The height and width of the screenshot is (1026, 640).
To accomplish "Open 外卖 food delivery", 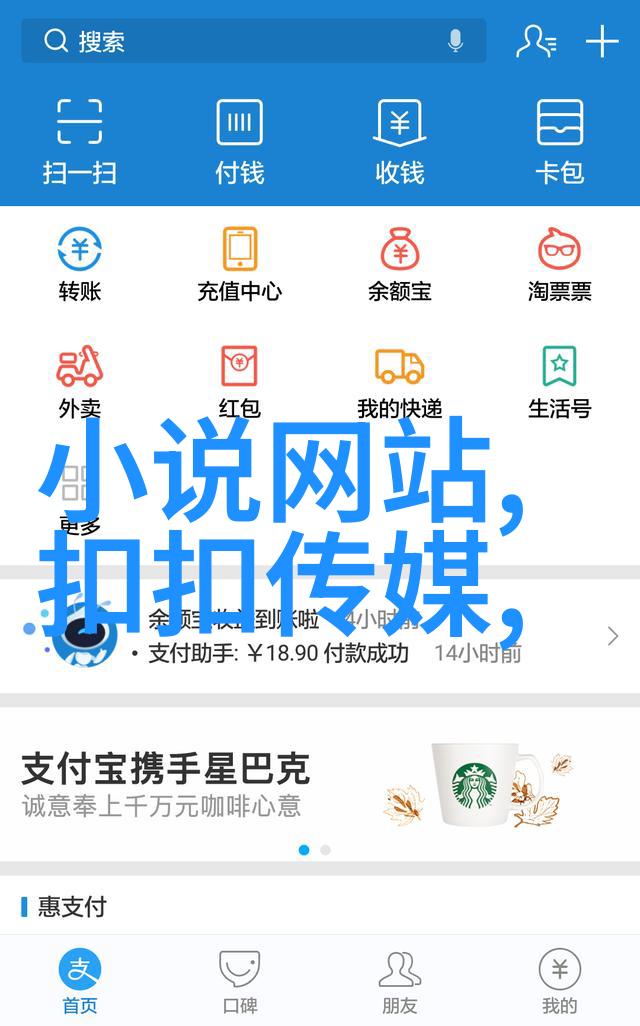I will coord(80,380).
